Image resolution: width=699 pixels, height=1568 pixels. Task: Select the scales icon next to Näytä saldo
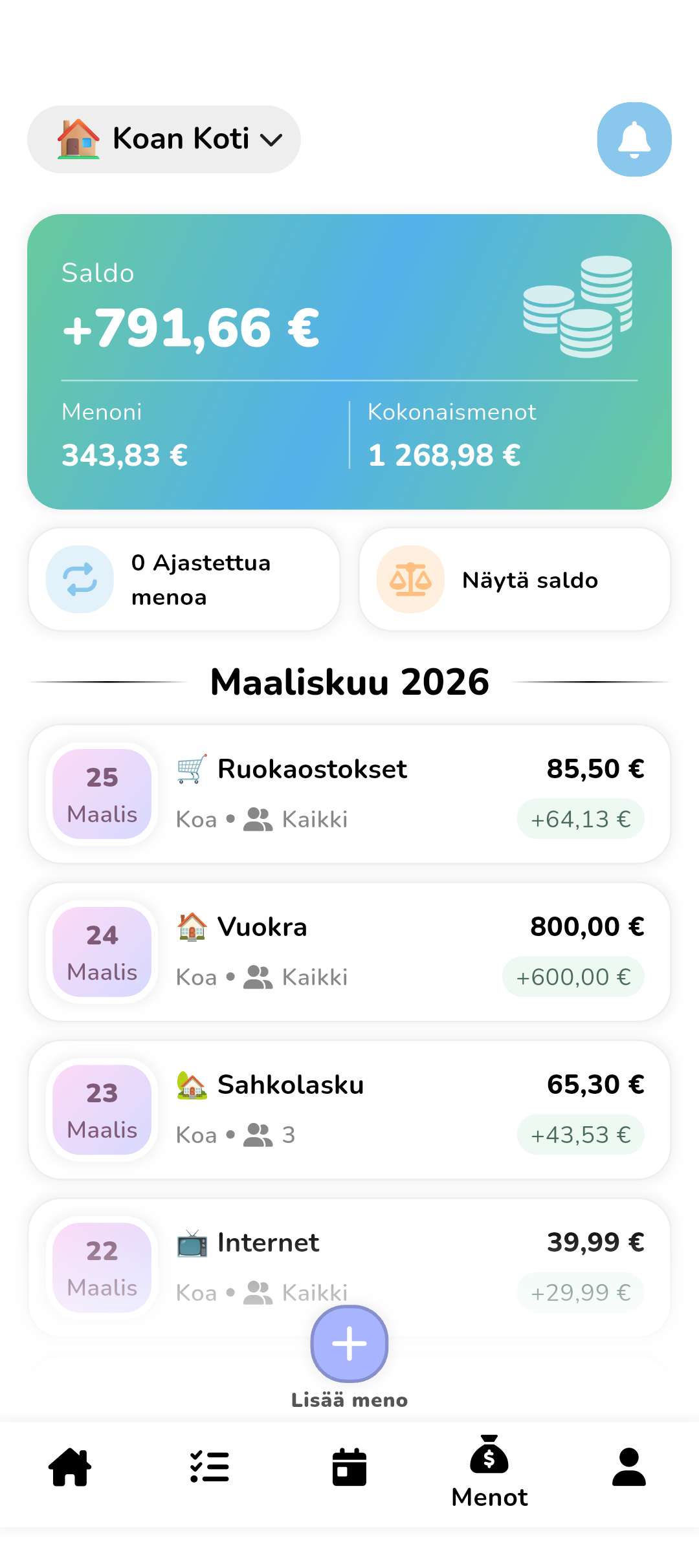pyautogui.click(x=411, y=579)
